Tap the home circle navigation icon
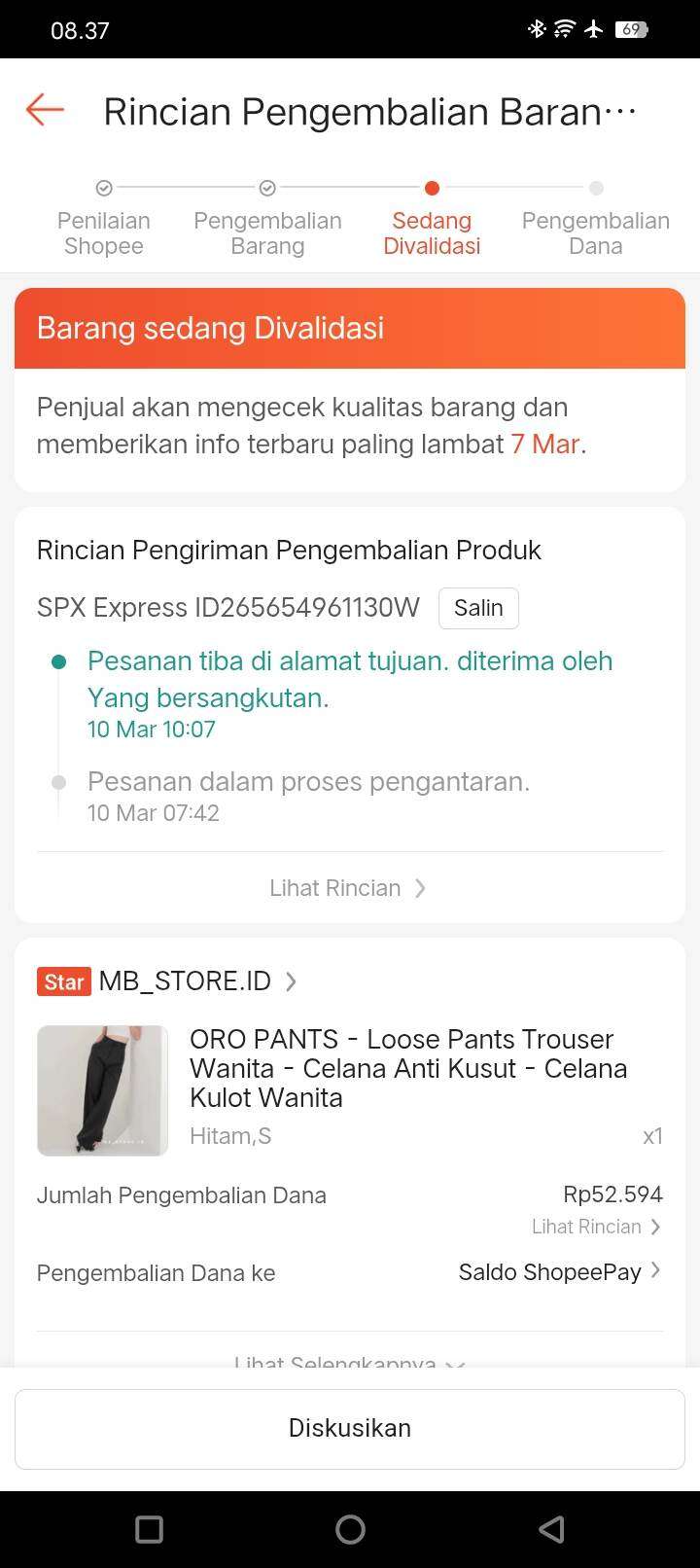 (x=349, y=1528)
